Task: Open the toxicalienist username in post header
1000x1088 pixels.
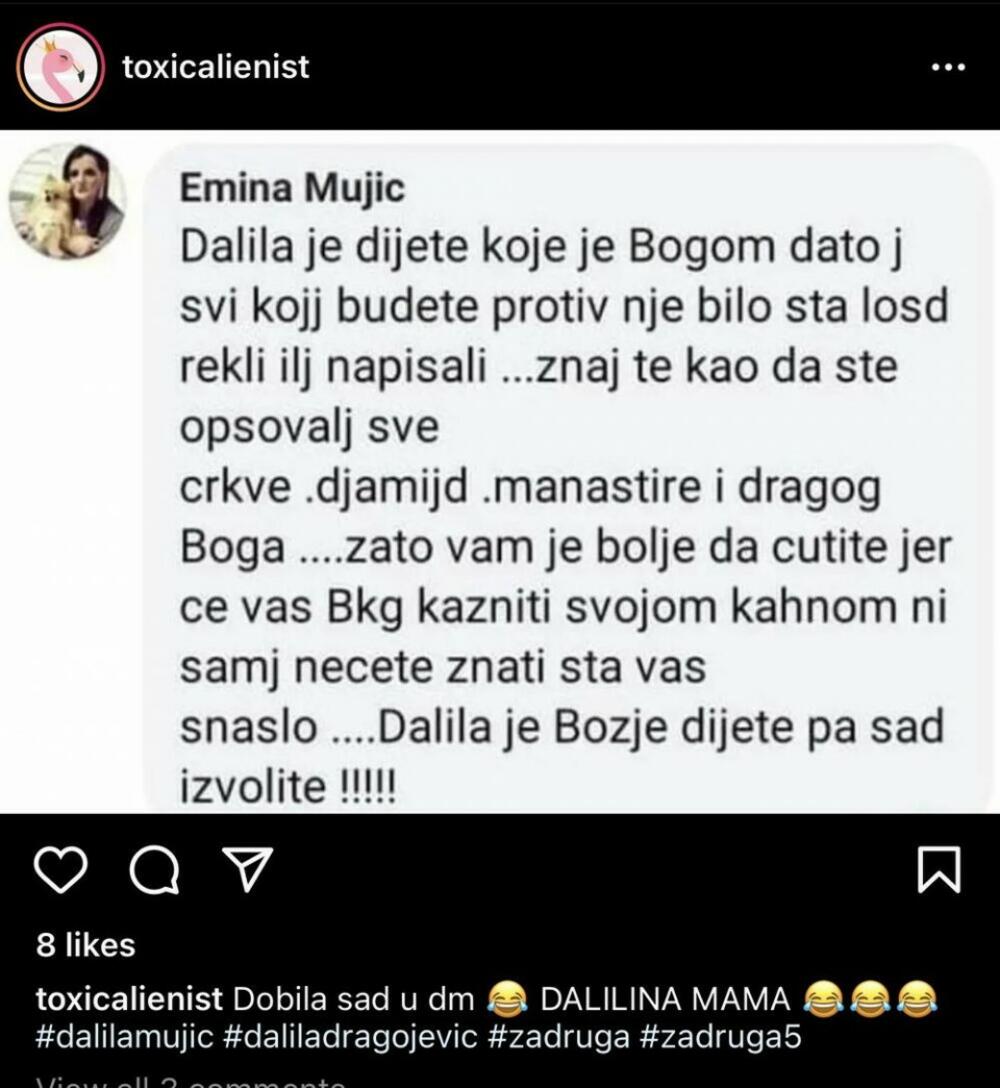Action: (x=214, y=67)
